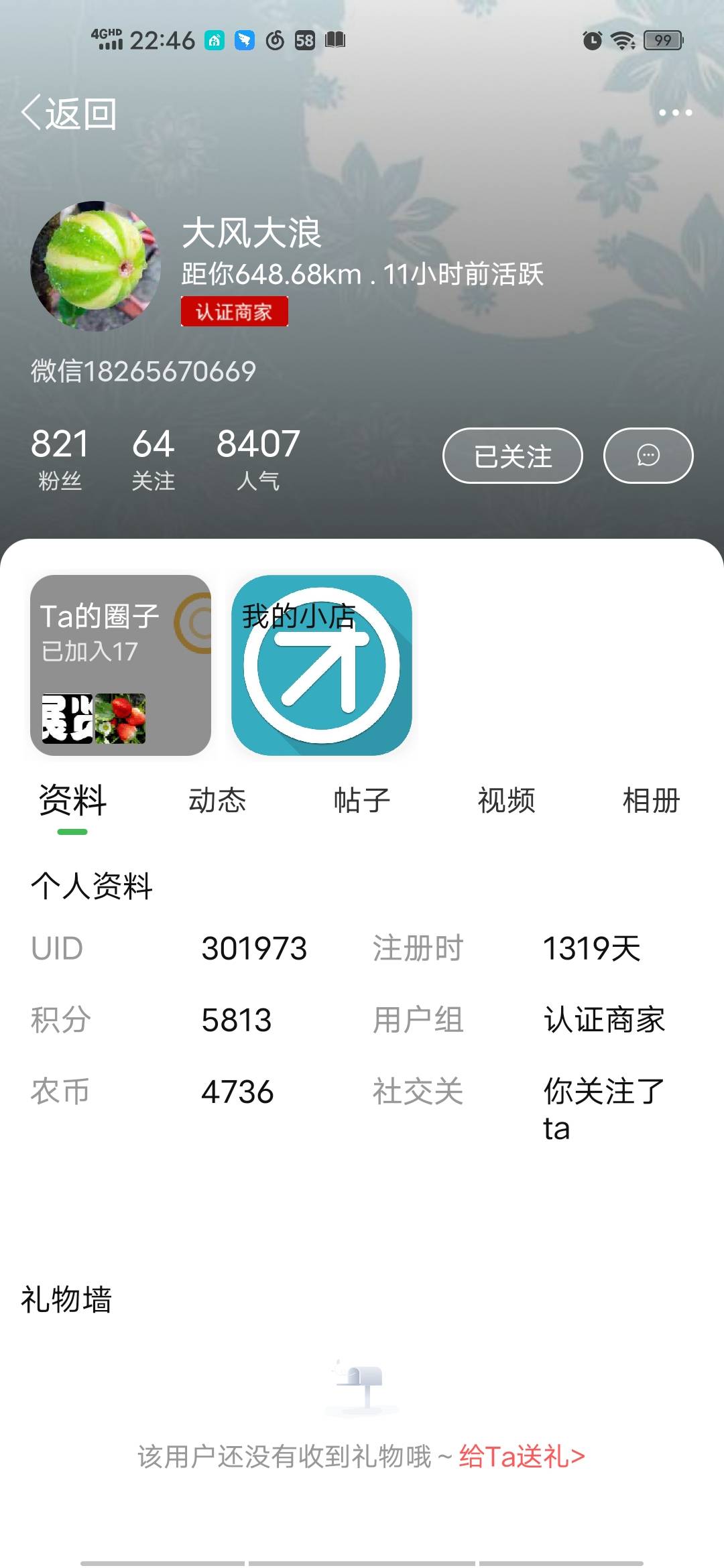Open the Ta的圈子 card

(x=121, y=665)
